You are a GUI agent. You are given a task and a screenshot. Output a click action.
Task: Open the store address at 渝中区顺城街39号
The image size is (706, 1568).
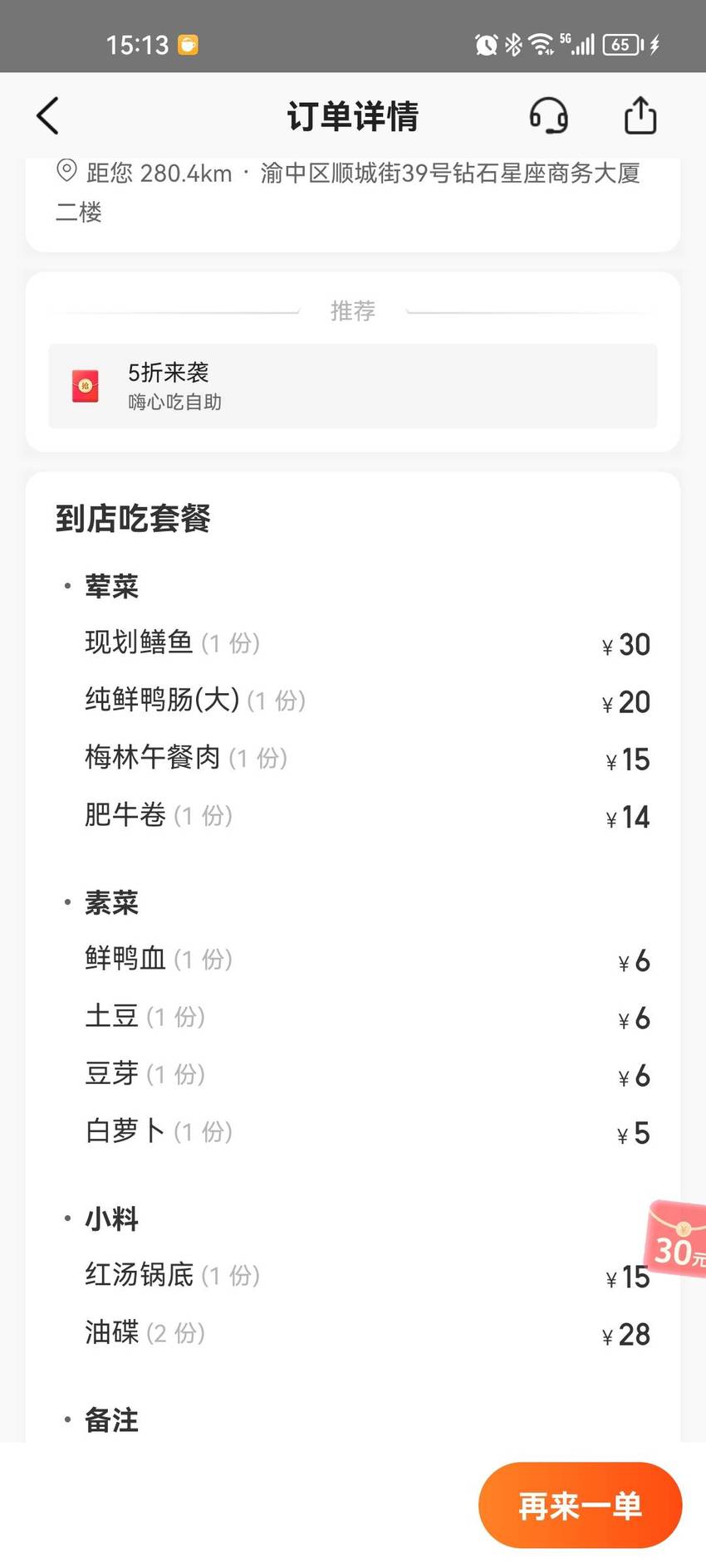(348, 192)
